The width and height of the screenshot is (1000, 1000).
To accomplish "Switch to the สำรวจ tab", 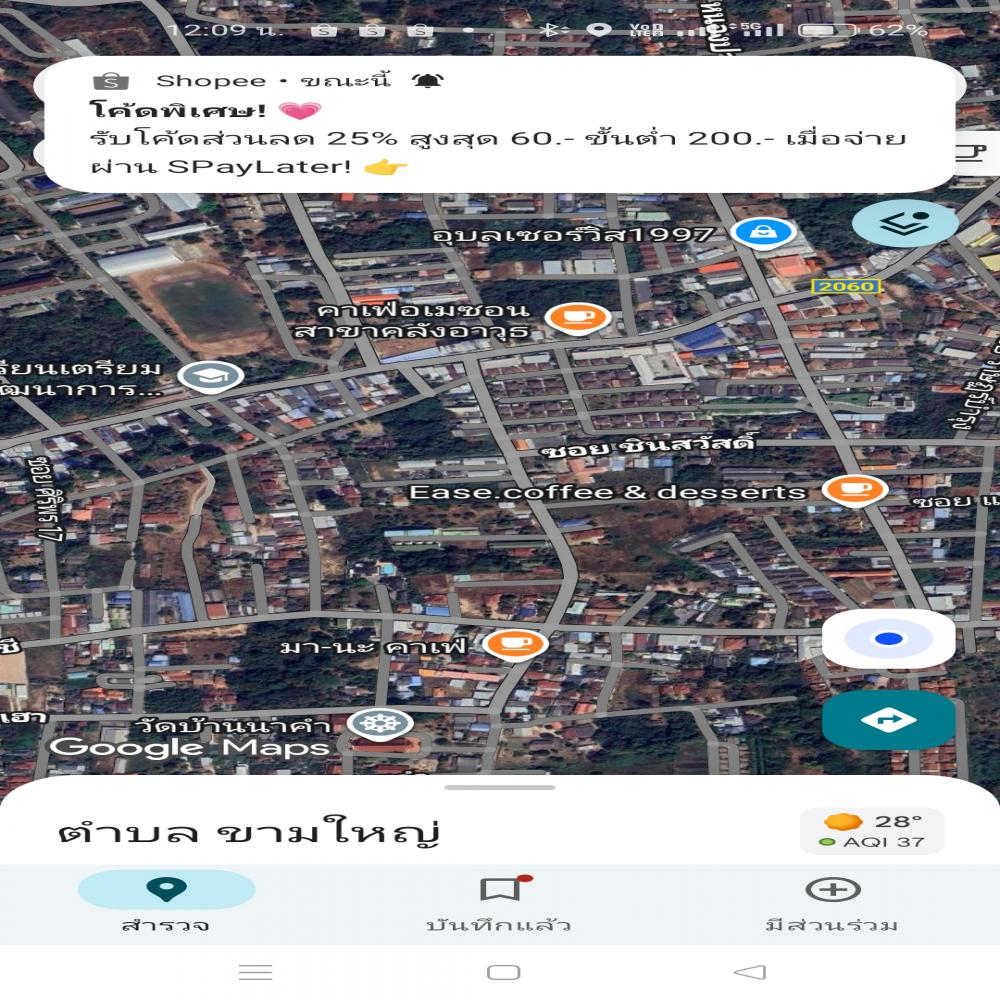I will tap(166, 902).
